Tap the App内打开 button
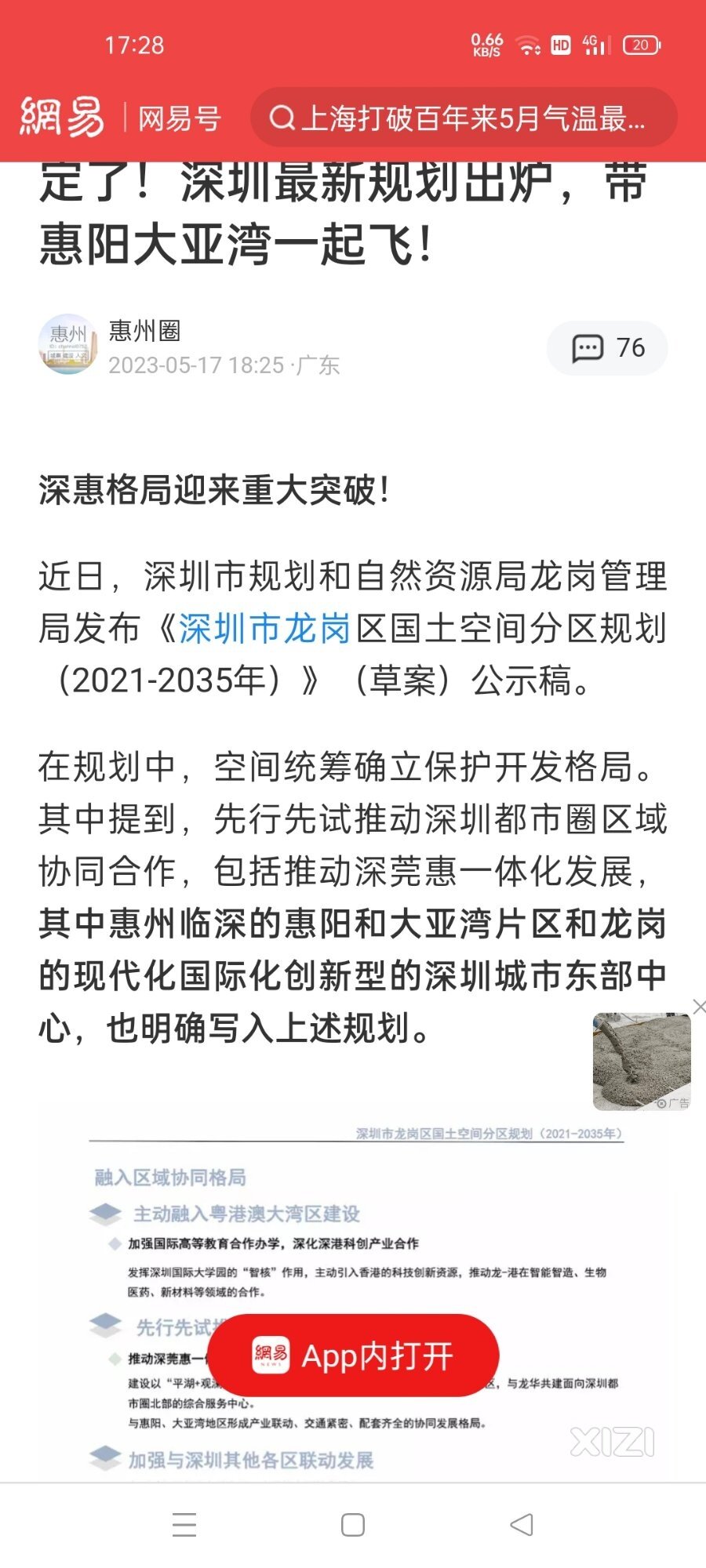Screen dimensions: 706x1568 coord(353,1356)
